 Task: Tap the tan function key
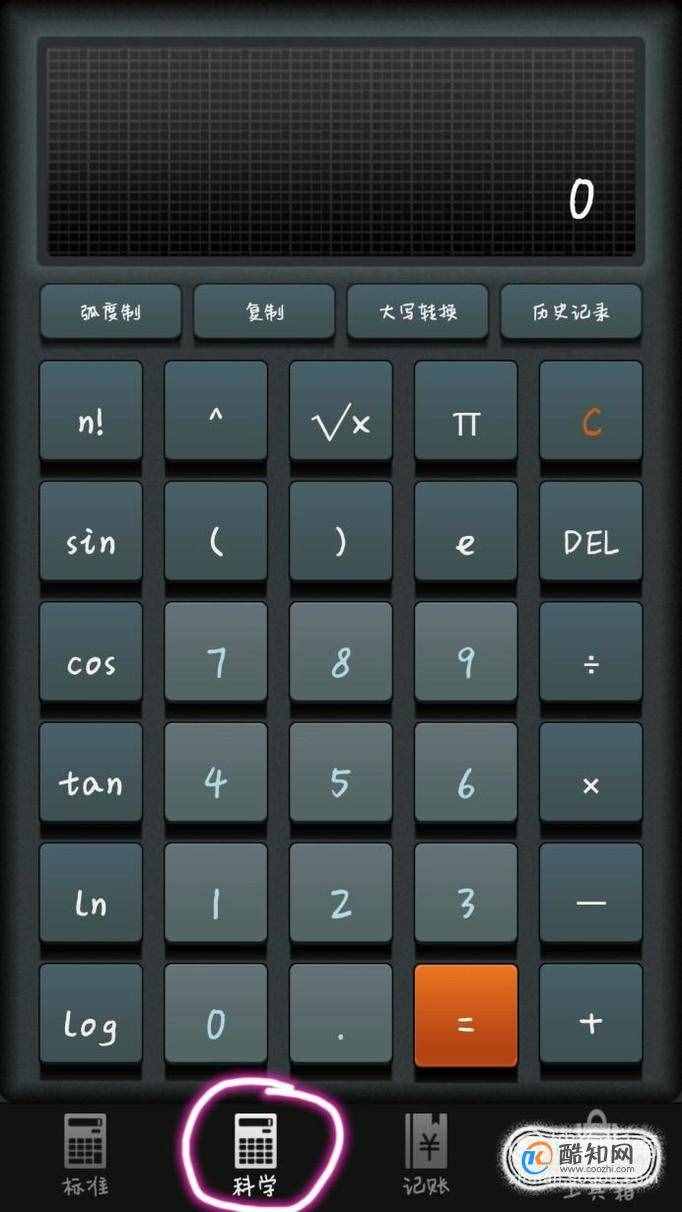(91, 772)
